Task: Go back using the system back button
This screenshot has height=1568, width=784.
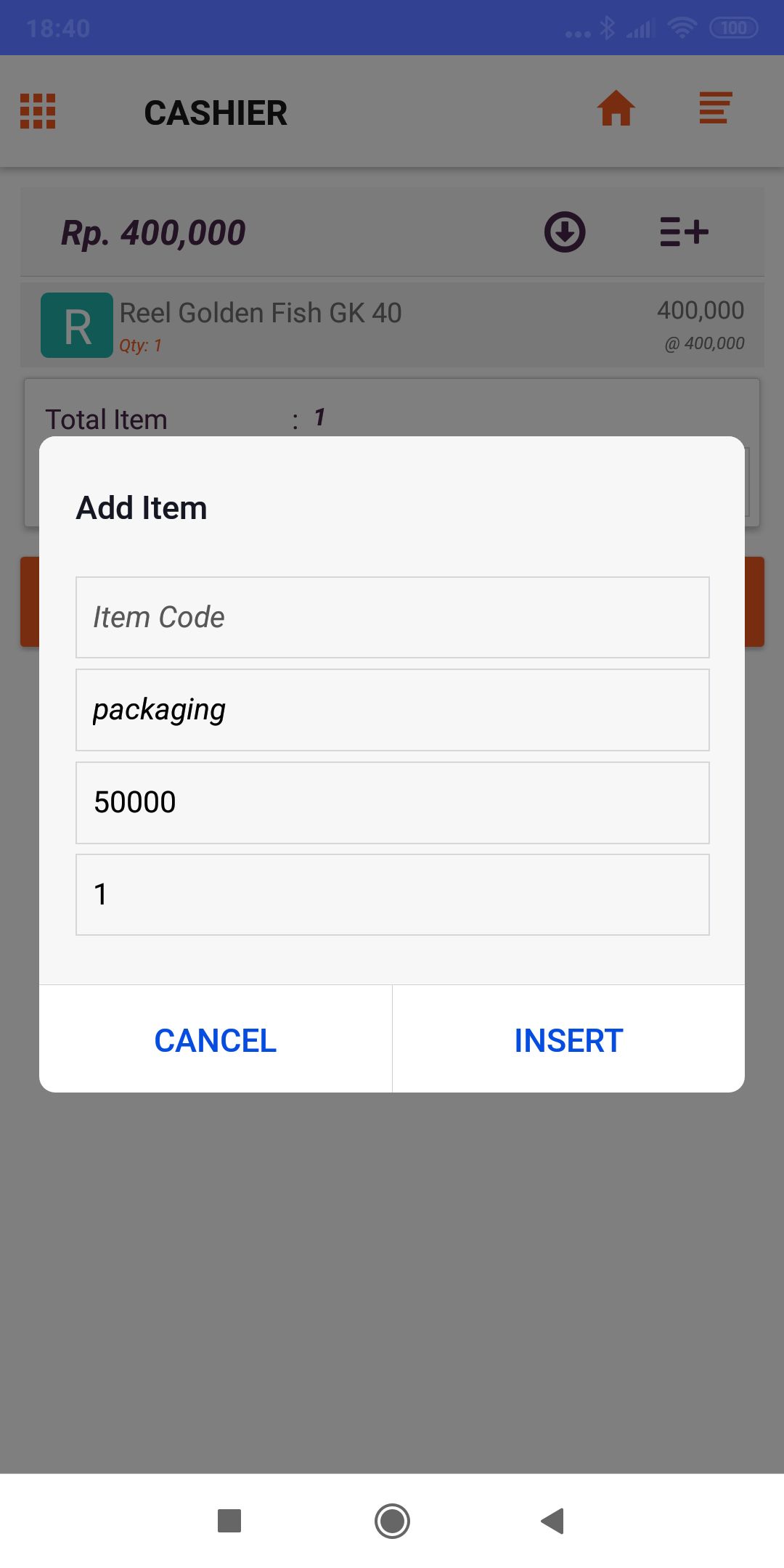Action: click(x=553, y=1520)
